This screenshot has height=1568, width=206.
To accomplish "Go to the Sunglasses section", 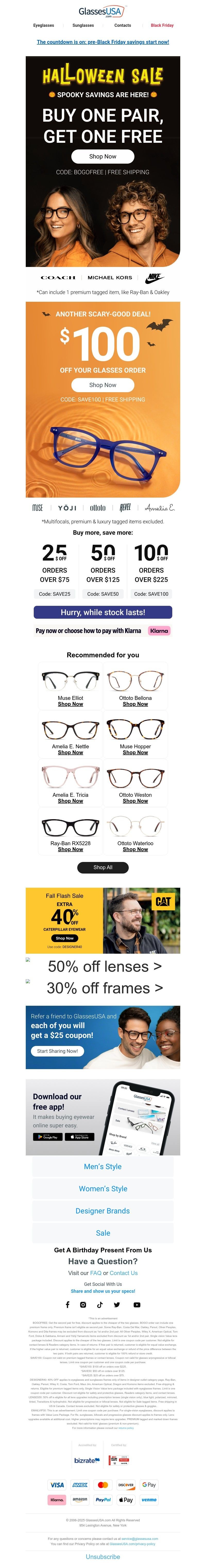I will pyautogui.click(x=83, y=26).
